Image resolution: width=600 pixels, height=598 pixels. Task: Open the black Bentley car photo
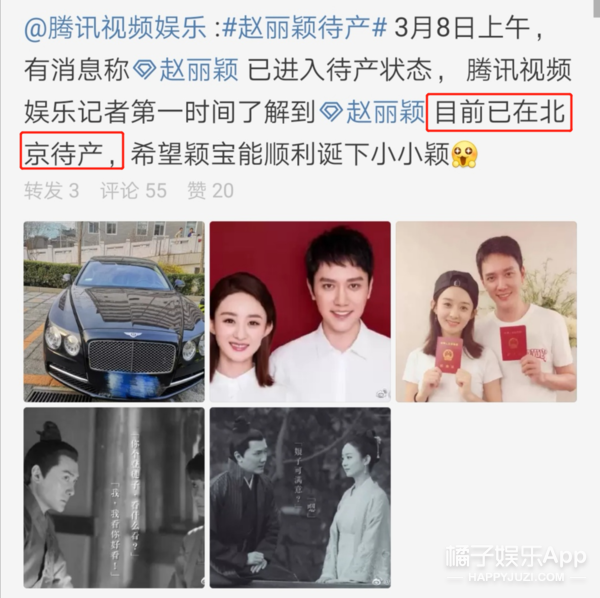[114, 311]
